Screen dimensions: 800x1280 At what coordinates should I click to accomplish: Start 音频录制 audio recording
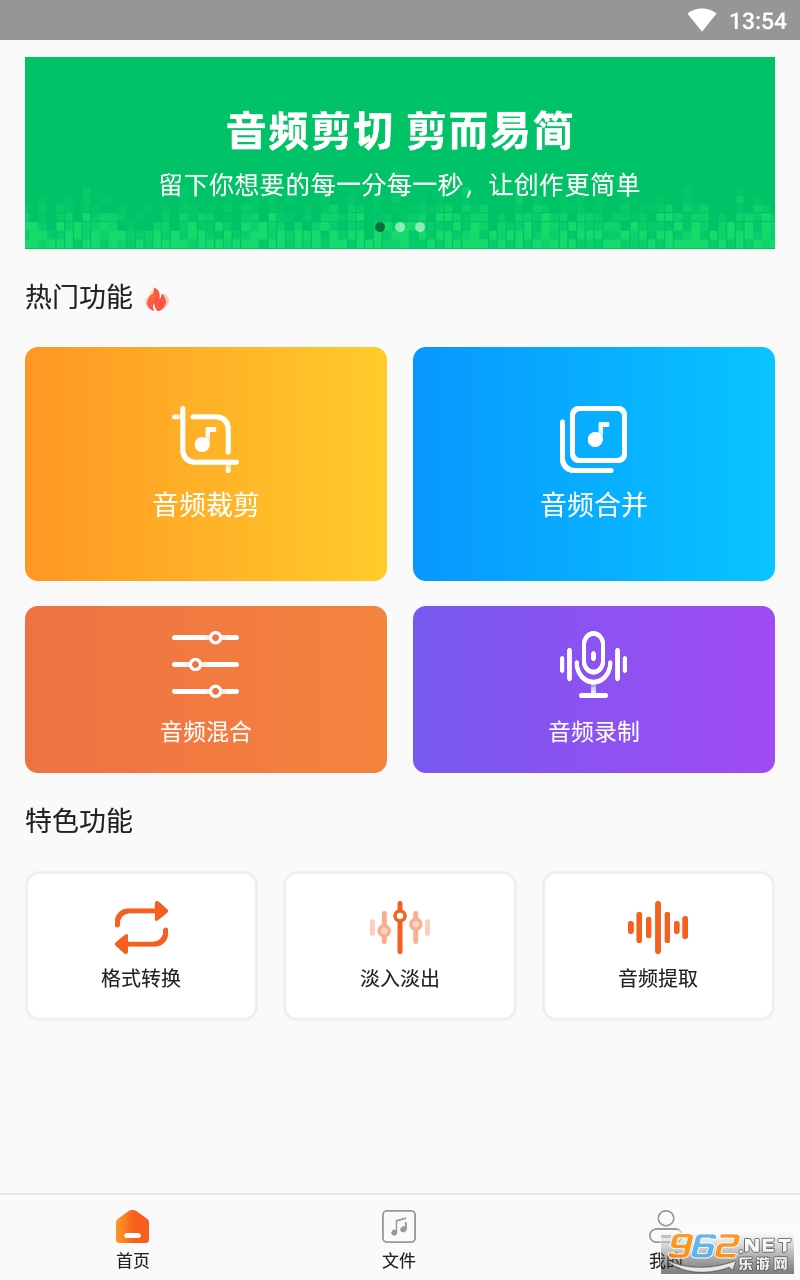pyautogui.click(x=594, y=690)
